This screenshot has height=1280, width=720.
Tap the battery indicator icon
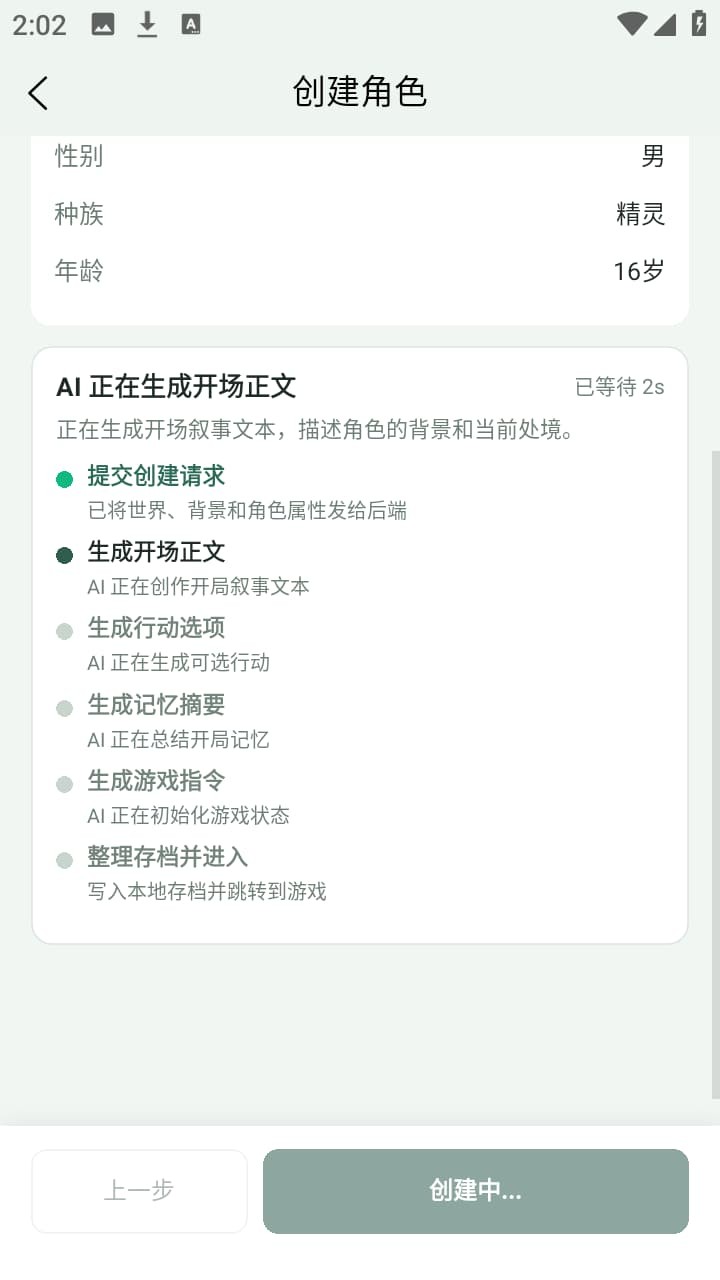699,24
